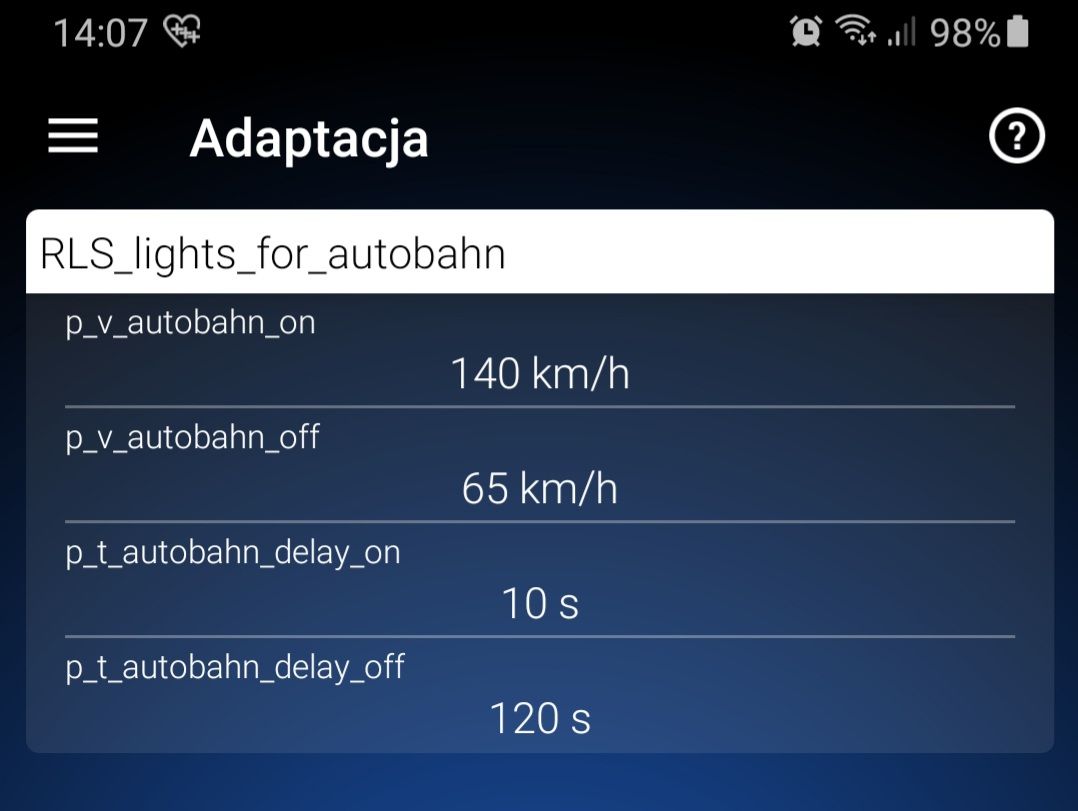Open the help question mark icon
This screenshot has height=811, width=1078.
tap(1016, 137)
